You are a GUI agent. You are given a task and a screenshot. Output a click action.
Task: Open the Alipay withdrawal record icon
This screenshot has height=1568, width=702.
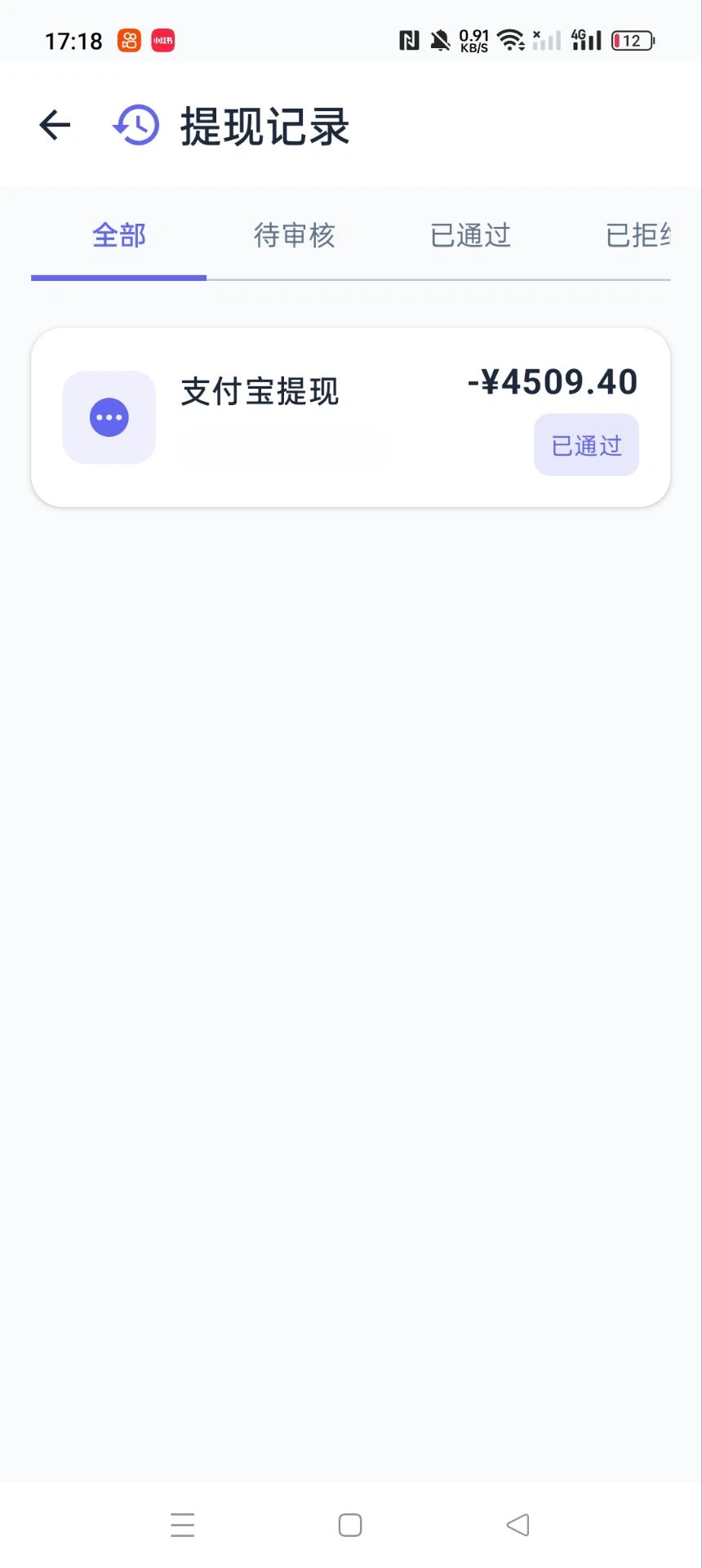tap(109, 416)
